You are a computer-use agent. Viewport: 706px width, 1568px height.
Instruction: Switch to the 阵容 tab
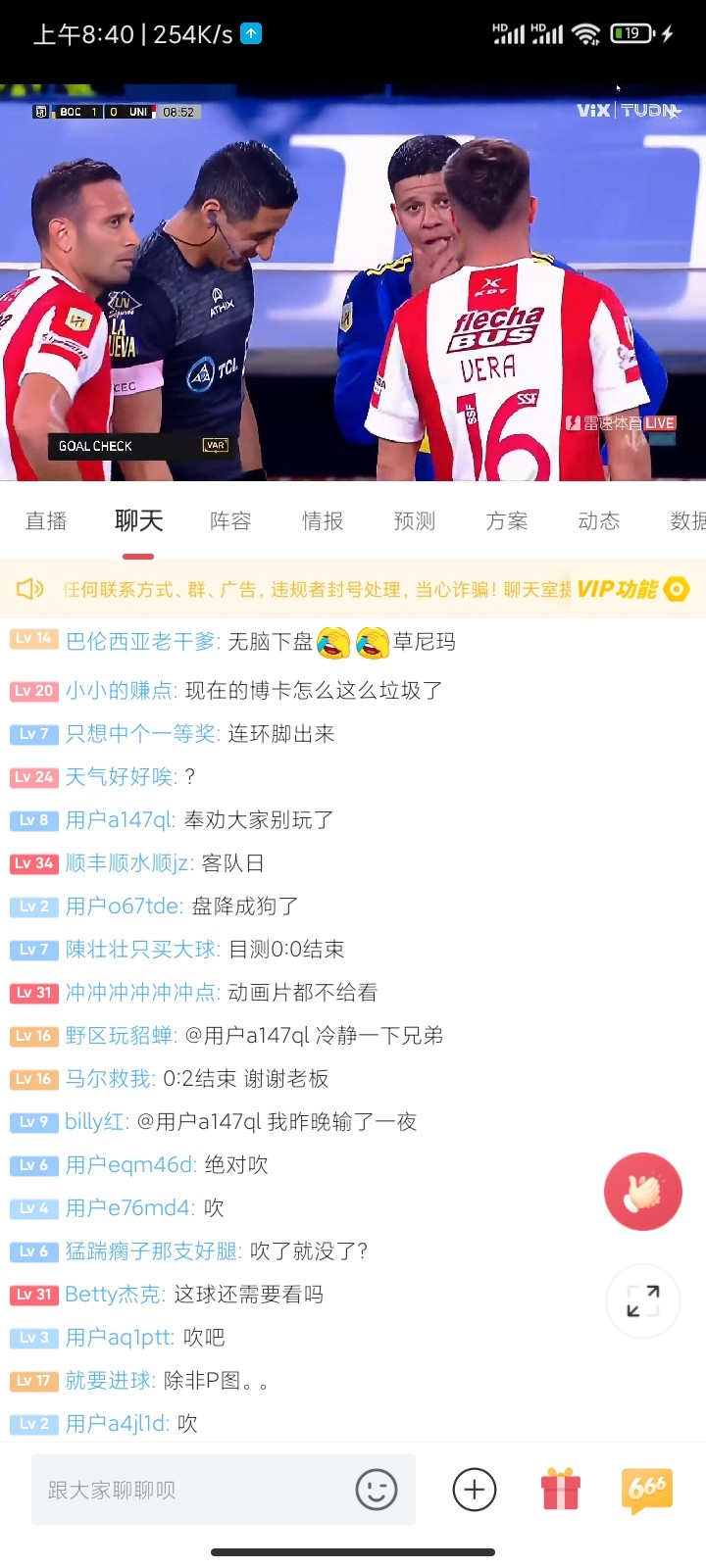(x=230, y=521)
